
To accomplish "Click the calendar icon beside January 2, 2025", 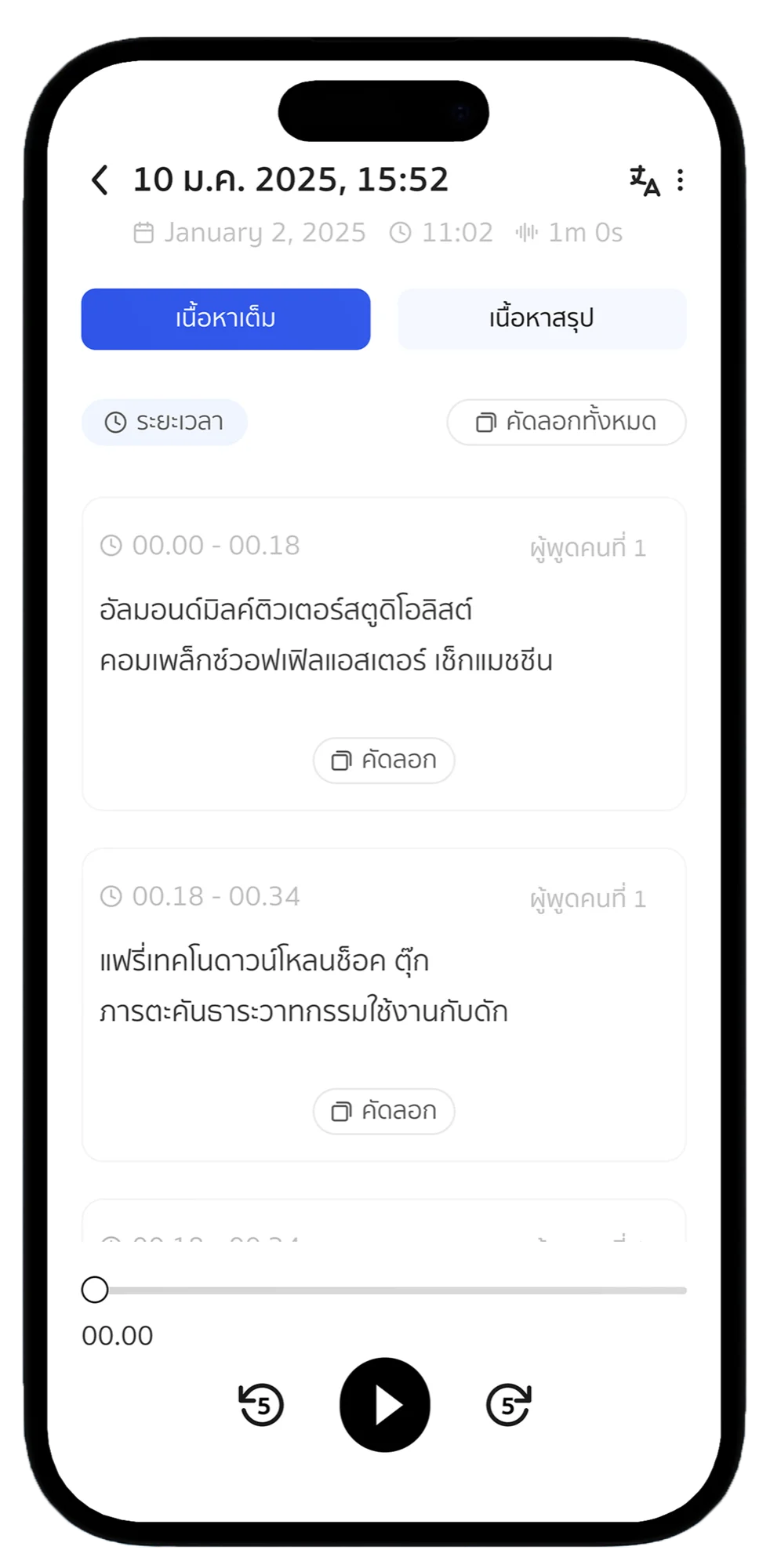I will (x=143, y=232).
